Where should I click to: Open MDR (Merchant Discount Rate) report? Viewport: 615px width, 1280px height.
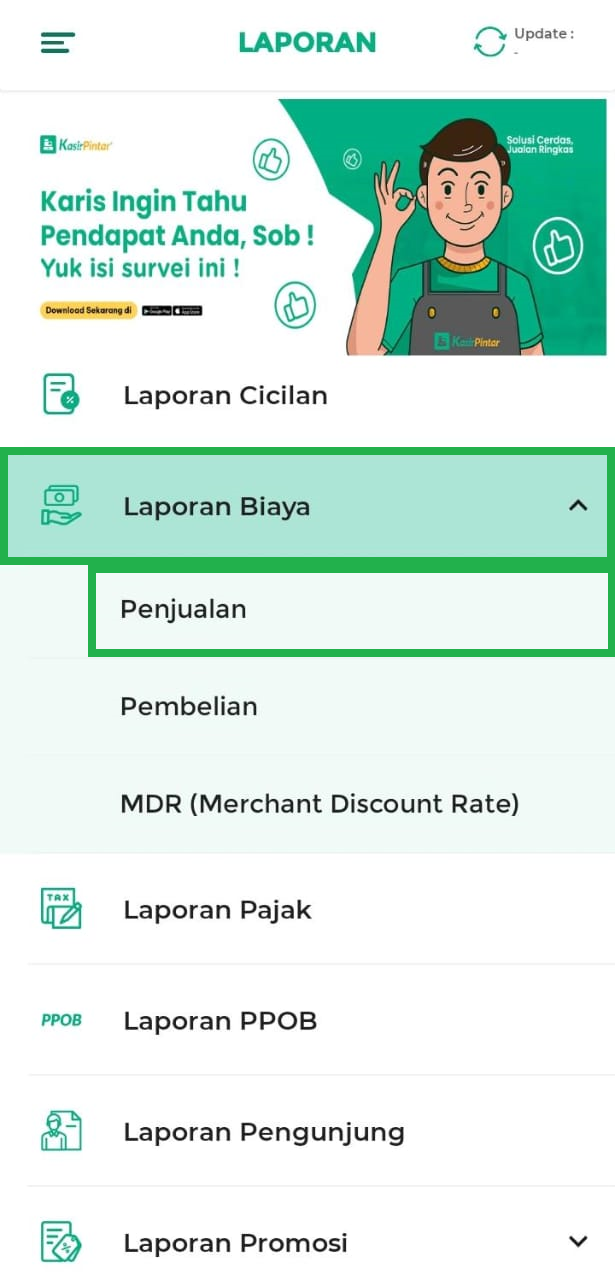(319, 804)
